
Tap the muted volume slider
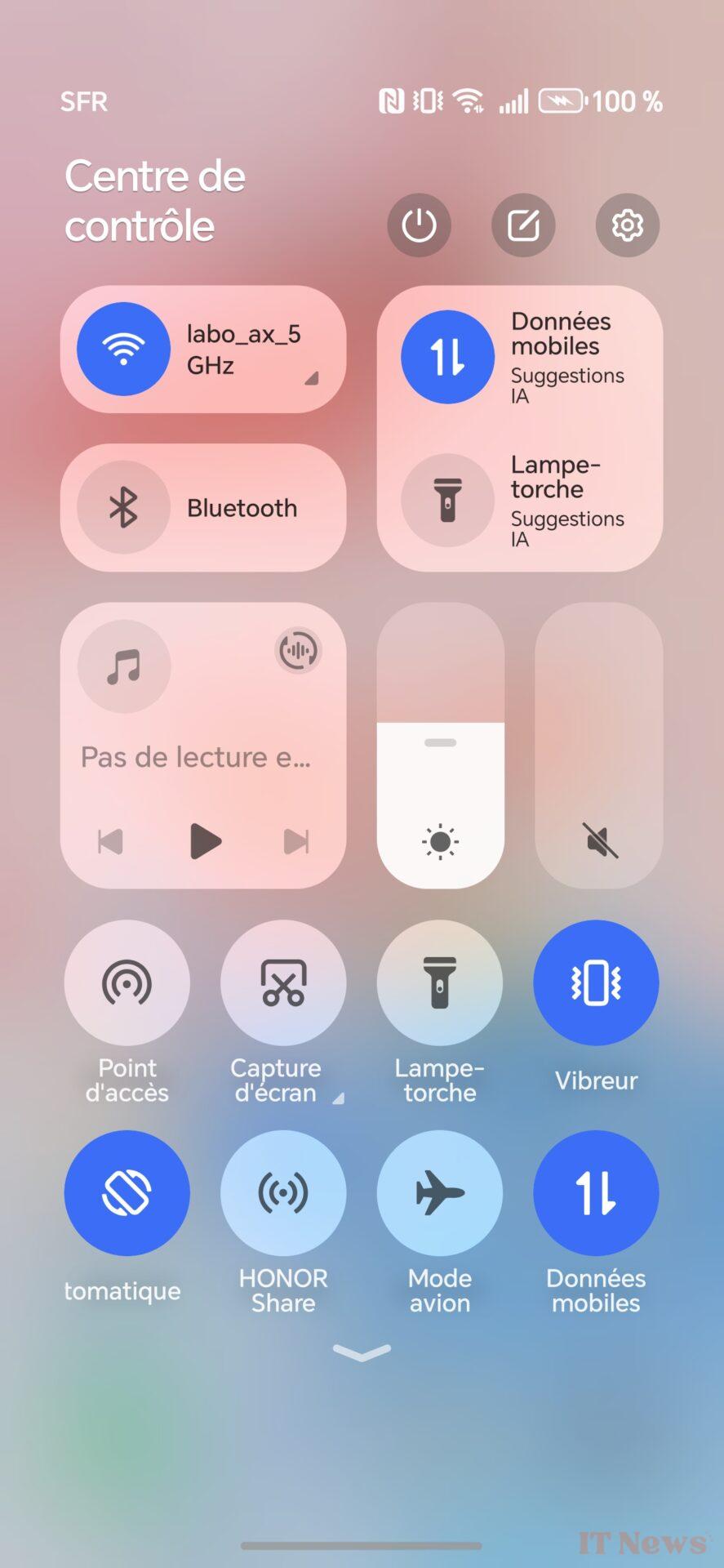point(599,746)
